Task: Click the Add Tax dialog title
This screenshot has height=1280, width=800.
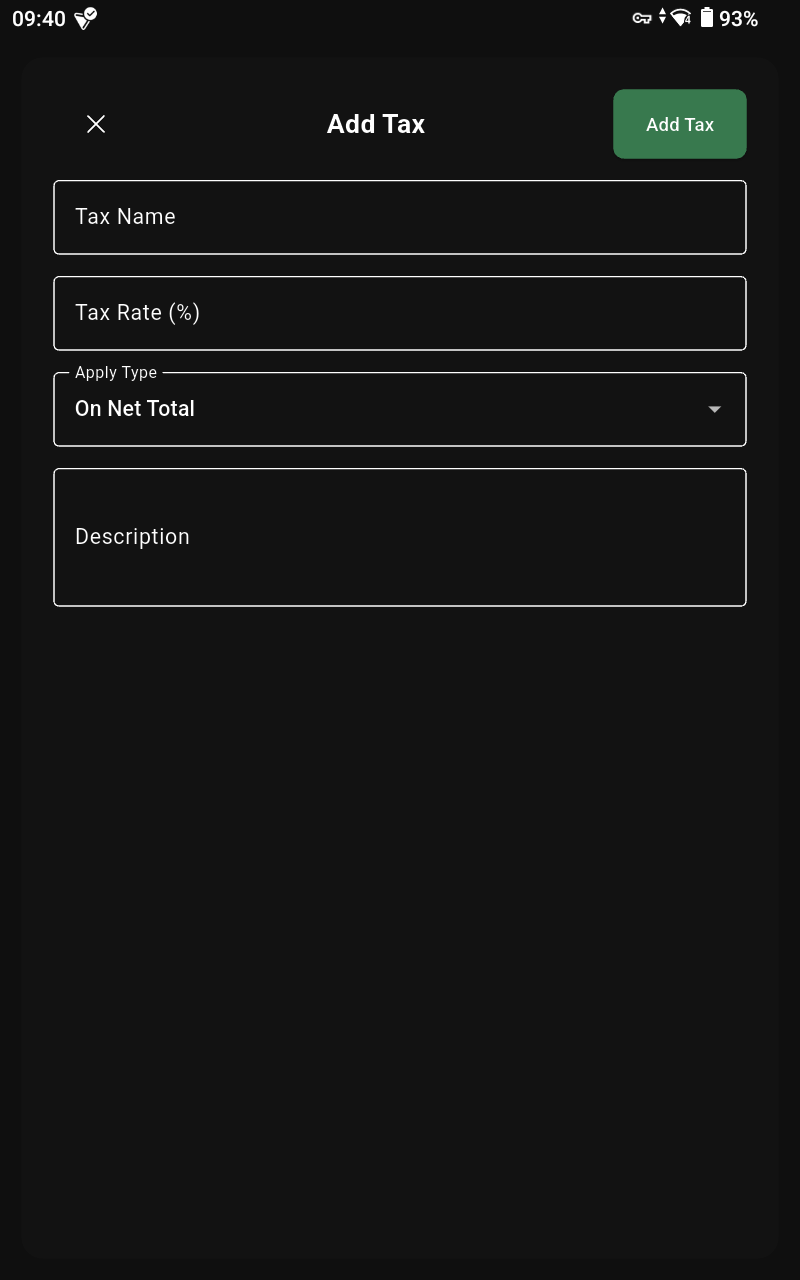Action: (375, 124)
